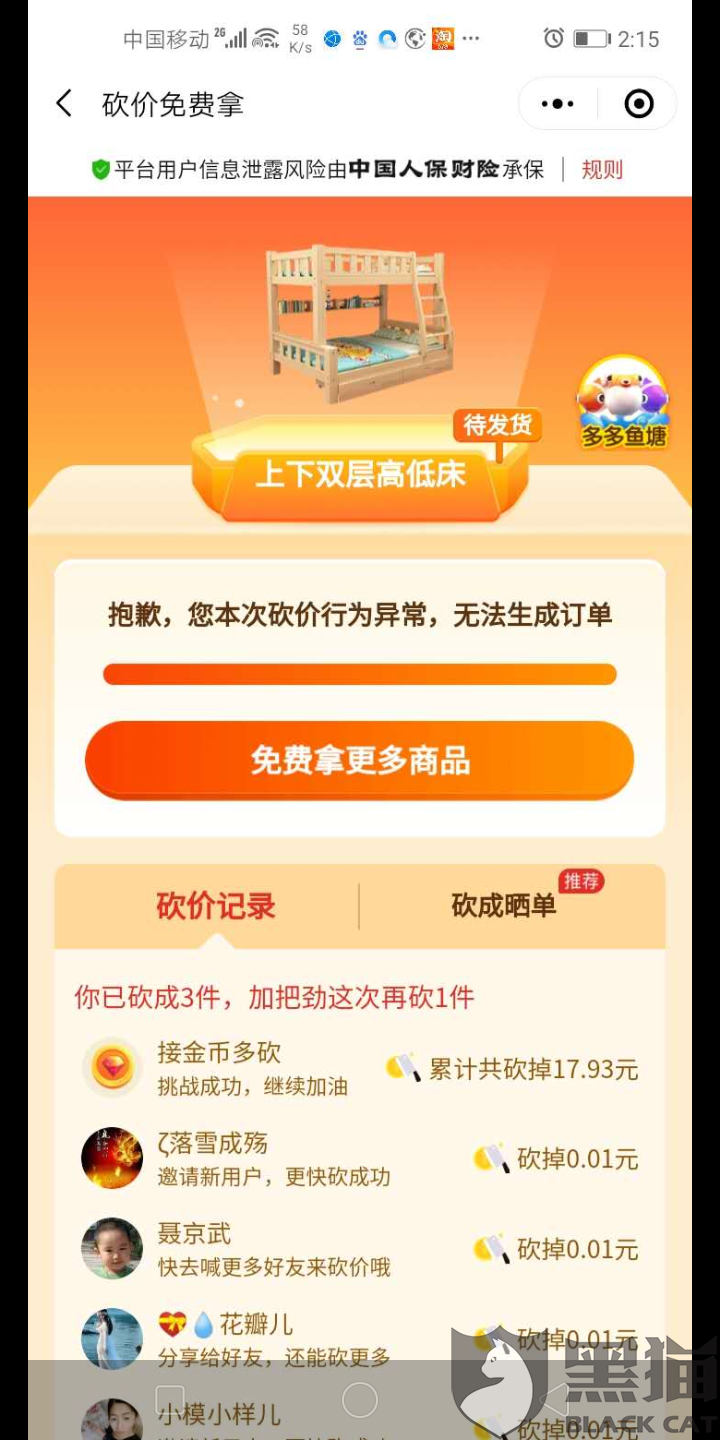View the 上下双层高低床 product image
The height and width of the screenshot is (1440, 720).
358,320
